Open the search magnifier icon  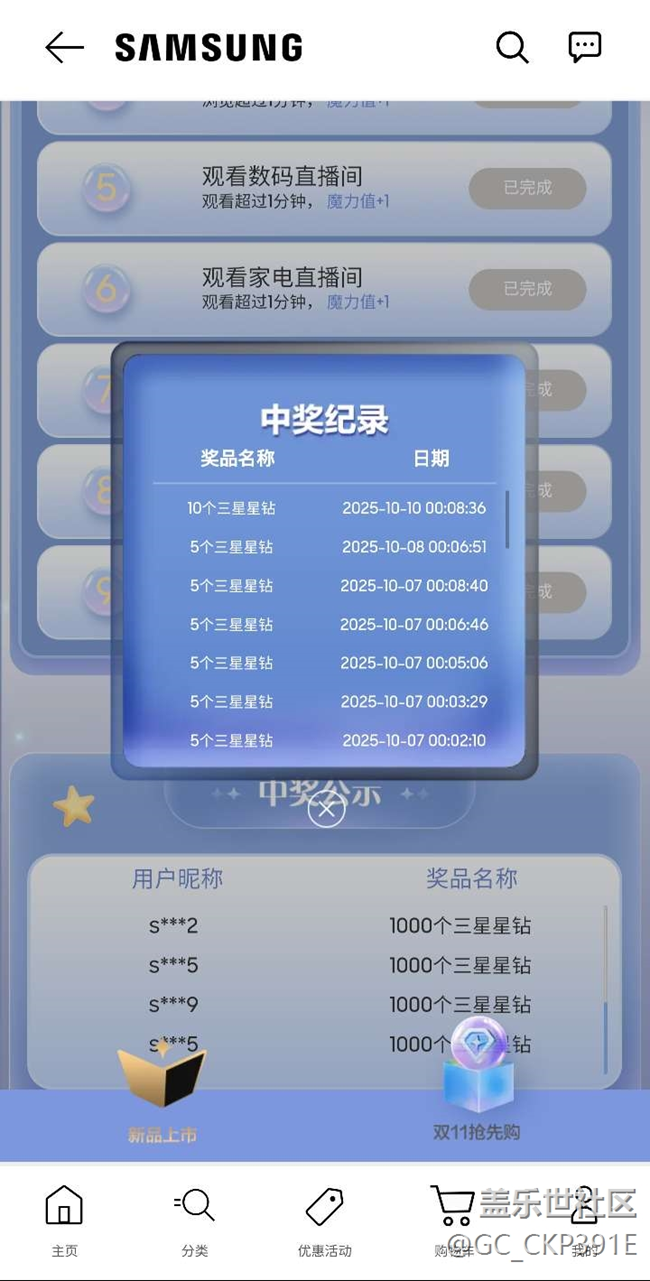tap(512, 47)
